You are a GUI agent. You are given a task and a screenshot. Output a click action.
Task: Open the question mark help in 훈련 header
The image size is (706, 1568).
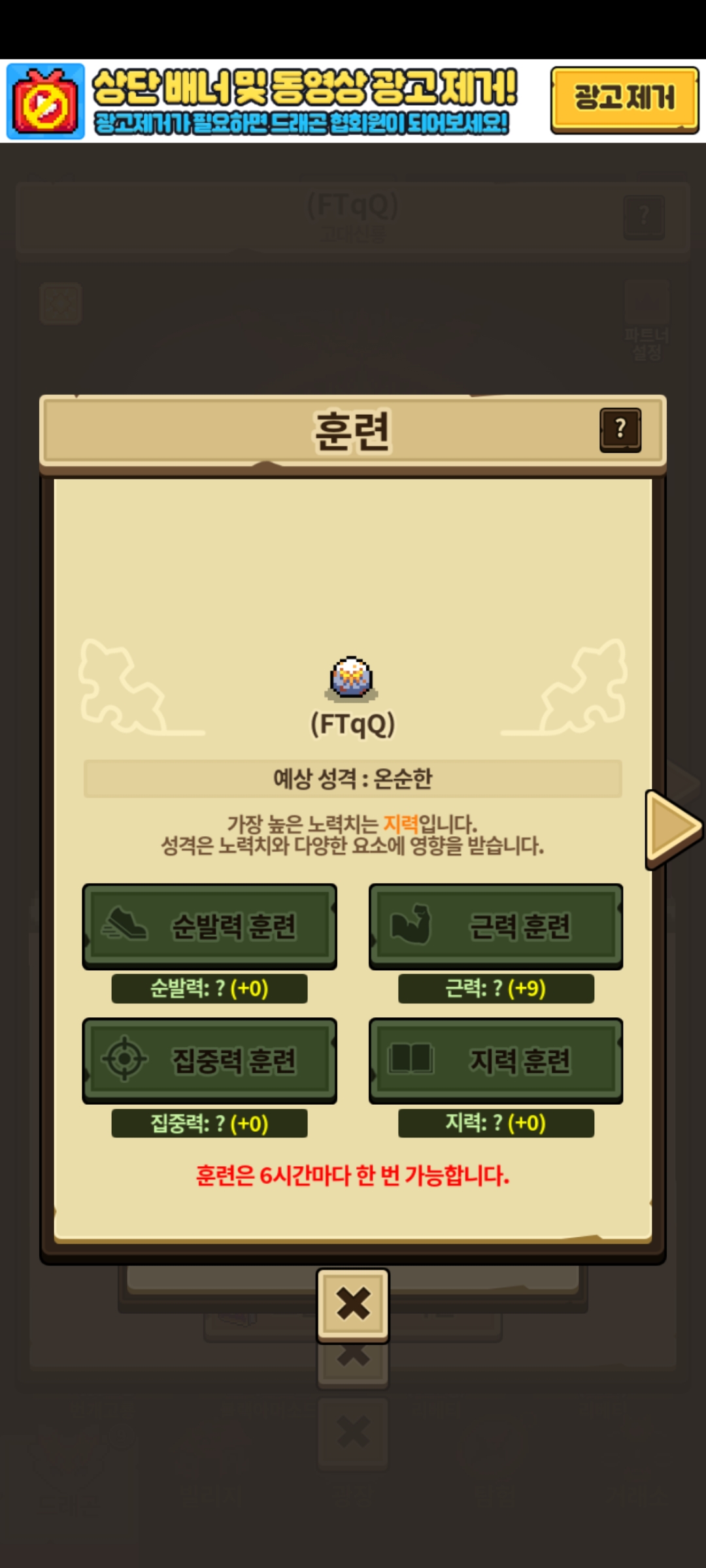click(x=620, y=430)
